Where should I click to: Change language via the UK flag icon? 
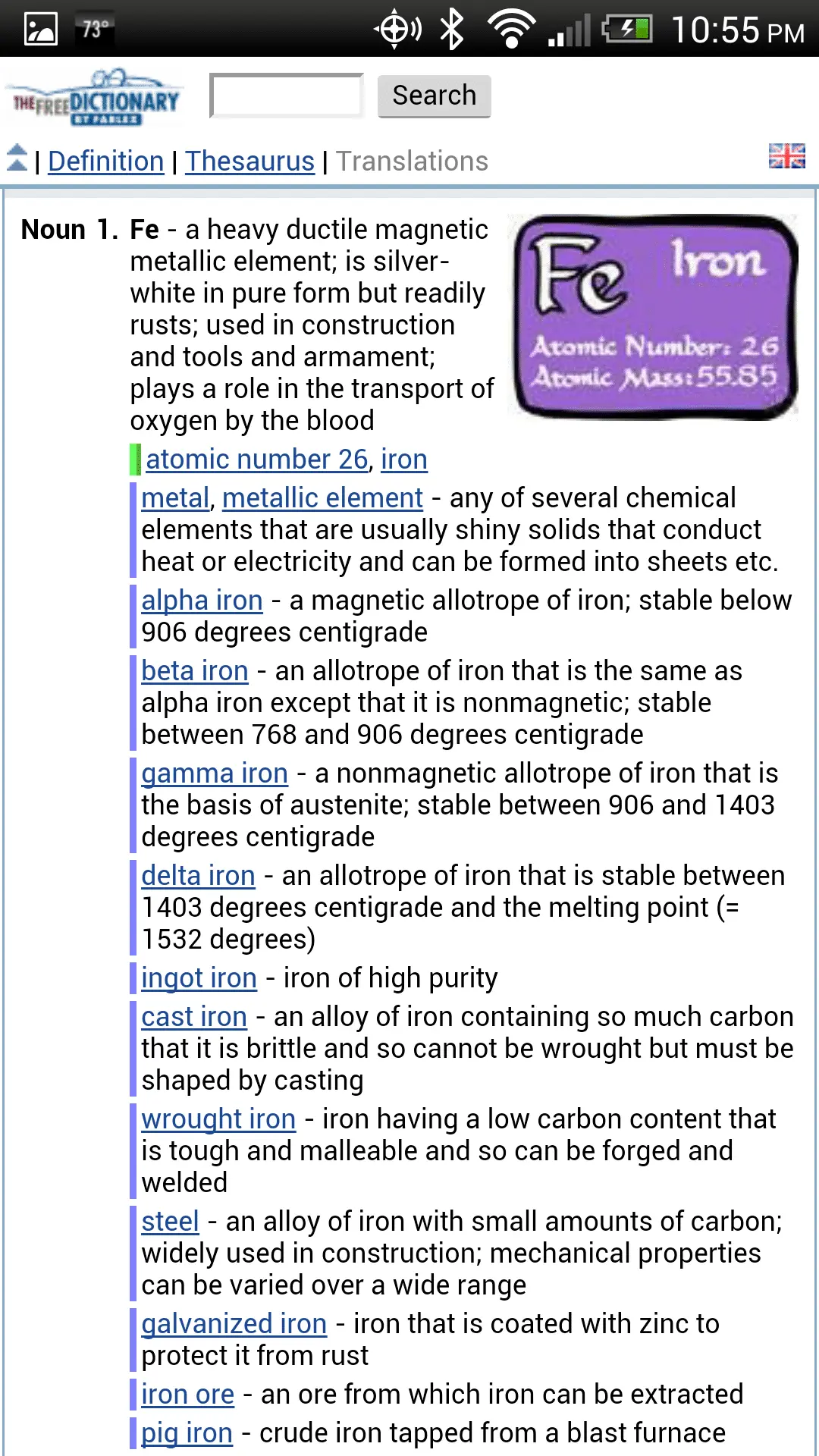pyautogui.click(x=786, y=156)
